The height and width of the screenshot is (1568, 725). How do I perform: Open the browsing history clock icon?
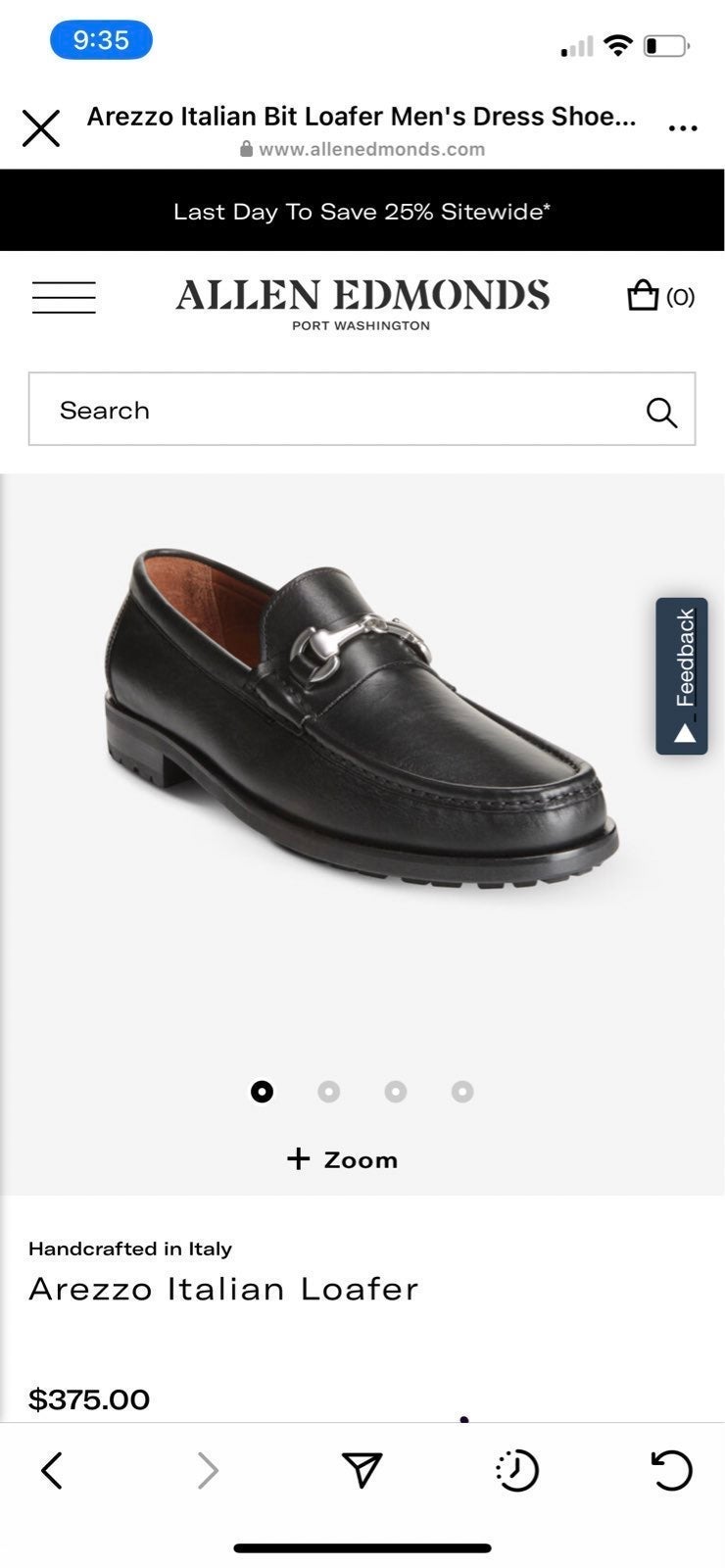pyautogui.click(x=516, y=1470)
